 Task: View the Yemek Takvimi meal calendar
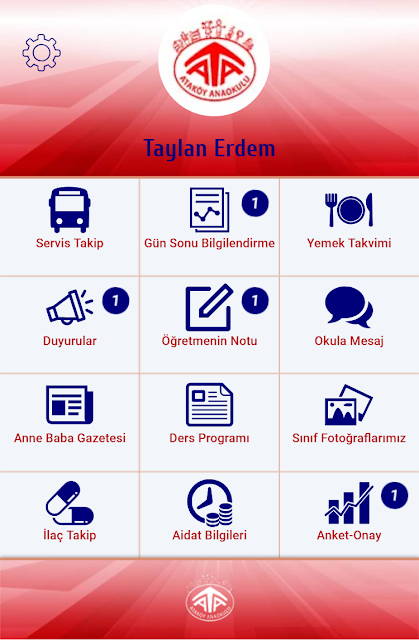[350, 227]
